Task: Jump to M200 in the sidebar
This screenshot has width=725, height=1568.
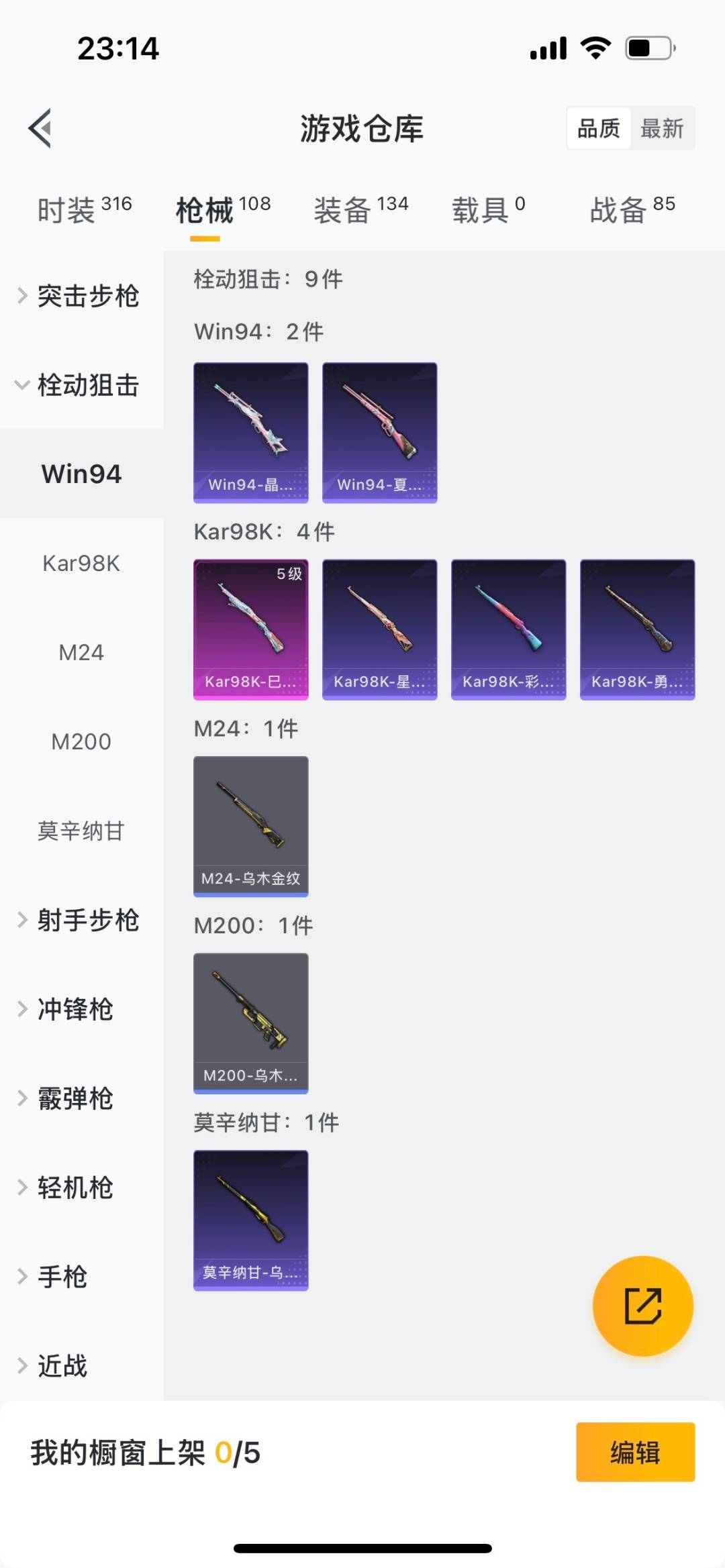Action: pos(81,741)
